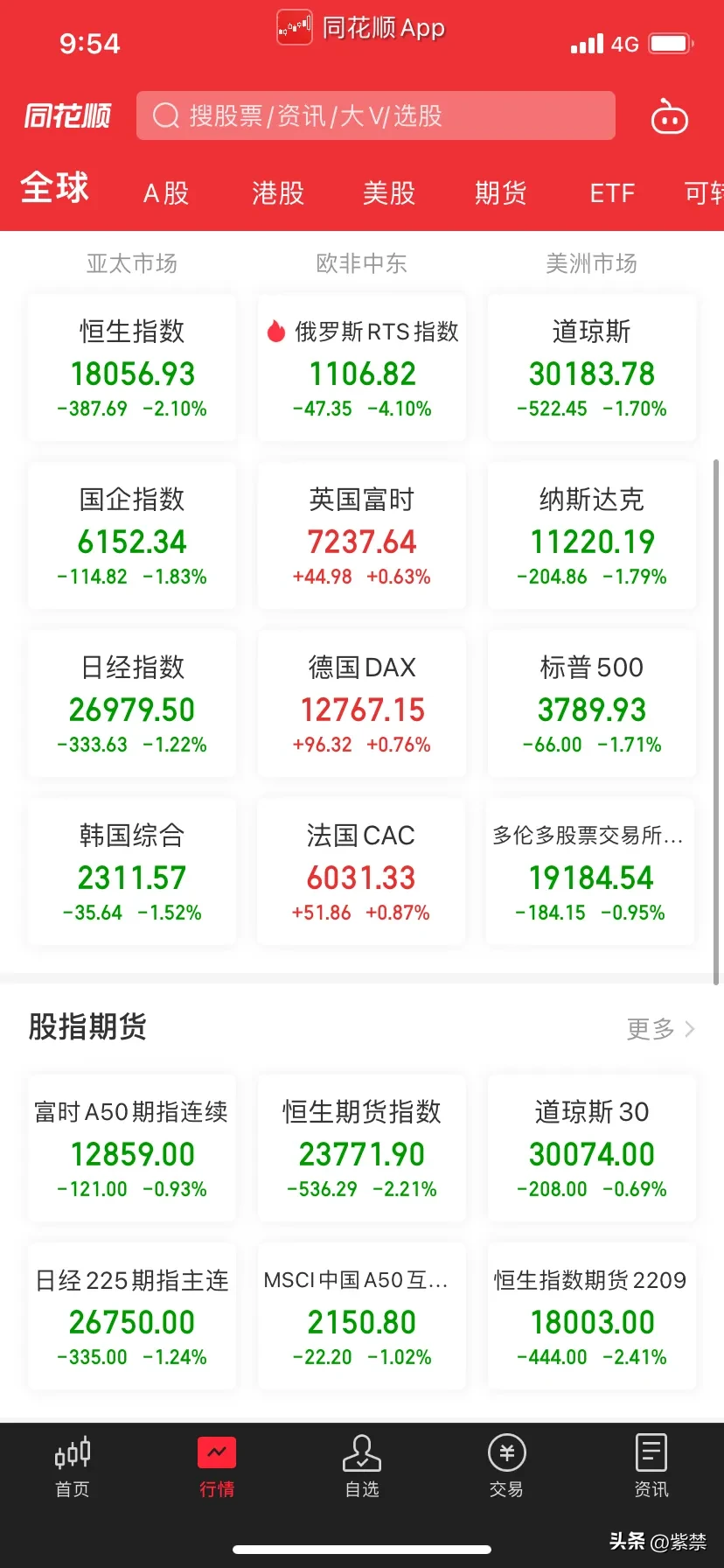Screen dimensions: 724x1568
Task: Switch to the 交易 tab
Action: click(506, 1466)
